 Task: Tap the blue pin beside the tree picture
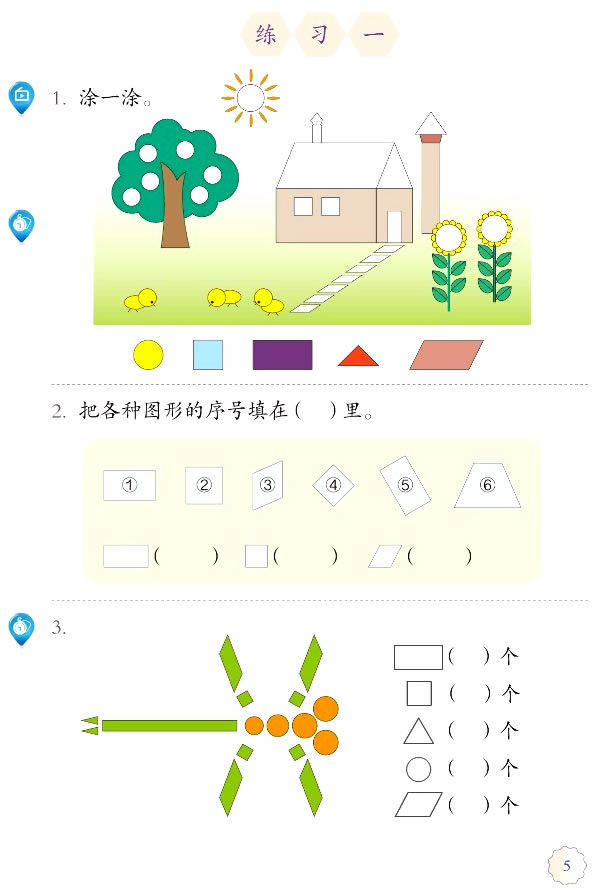(x=21, y=225)
